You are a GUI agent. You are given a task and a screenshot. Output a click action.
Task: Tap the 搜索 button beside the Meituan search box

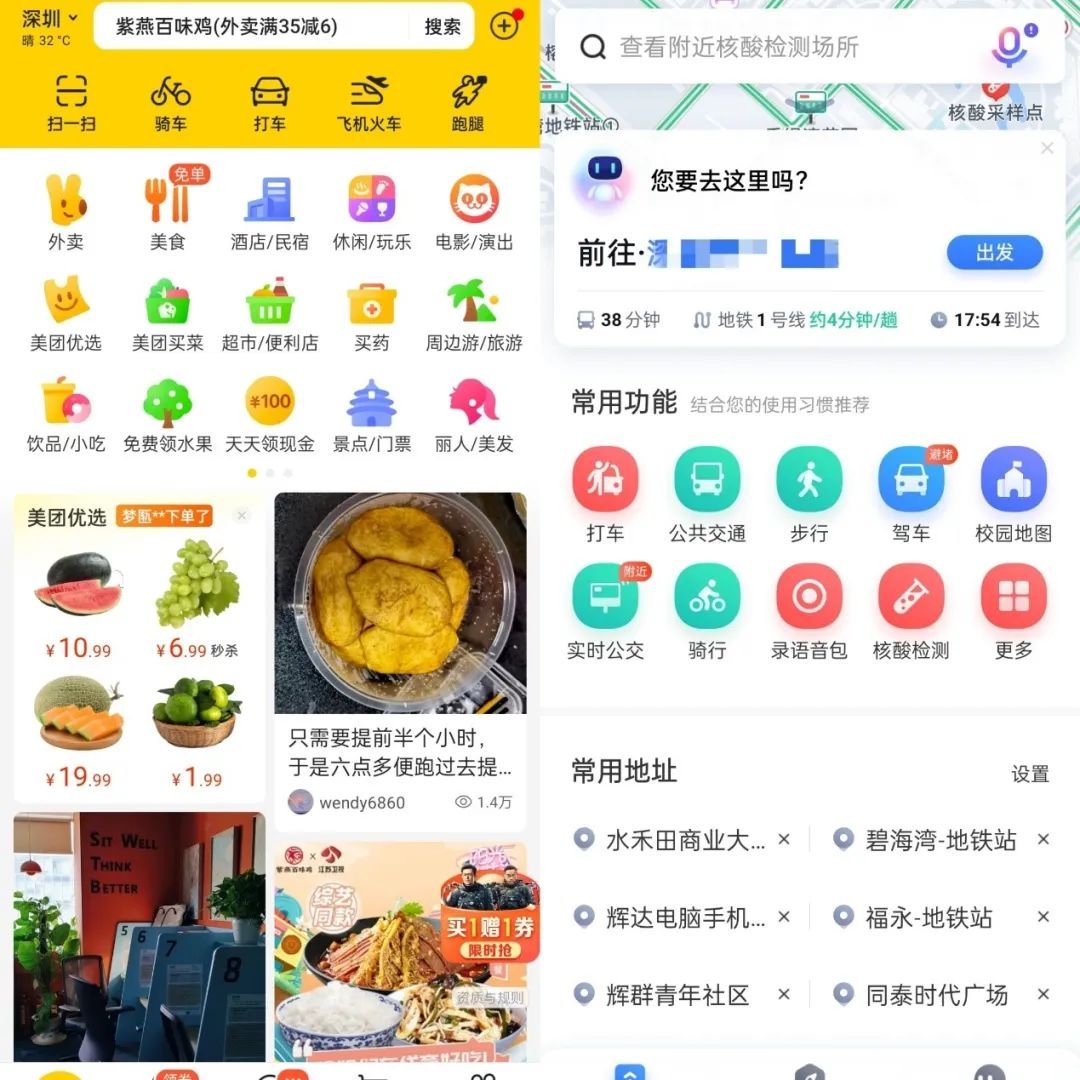pyautogui.click(x=442, y=27)
